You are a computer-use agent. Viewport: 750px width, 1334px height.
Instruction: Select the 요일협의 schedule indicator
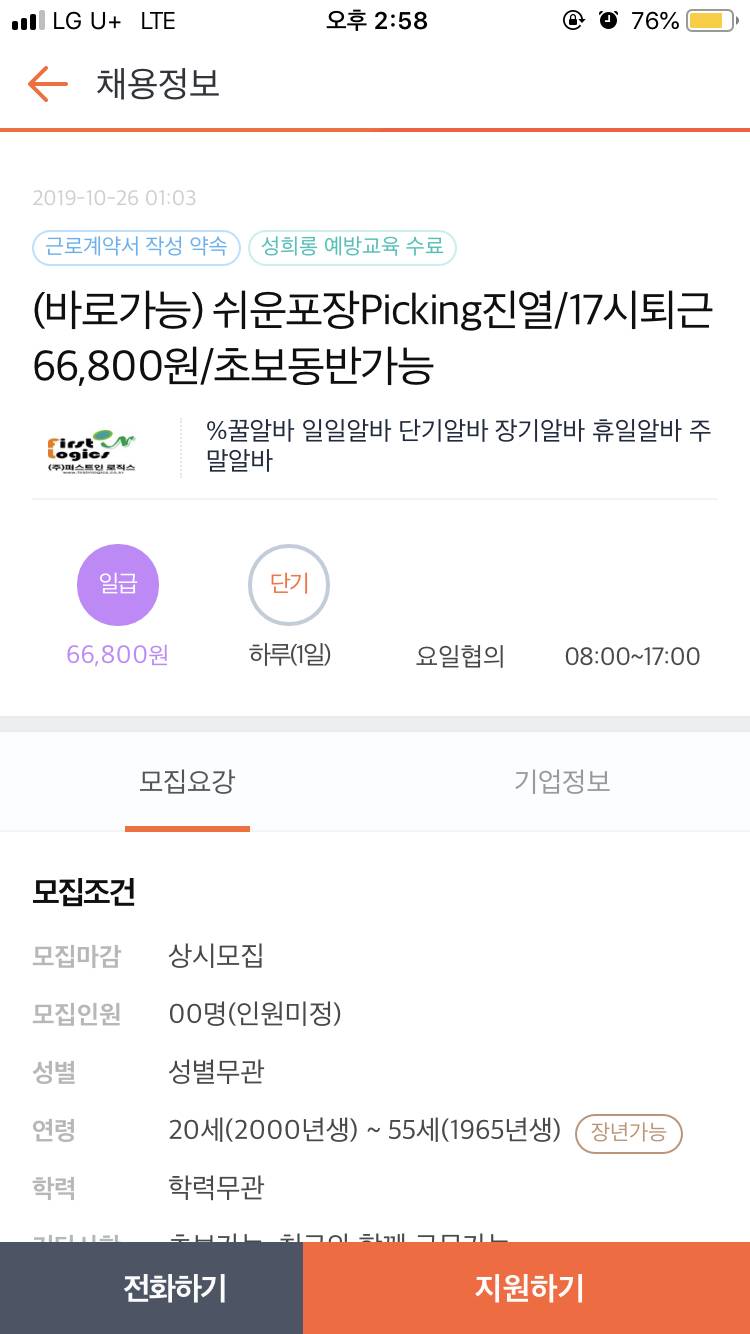click(x=459, y=655)
